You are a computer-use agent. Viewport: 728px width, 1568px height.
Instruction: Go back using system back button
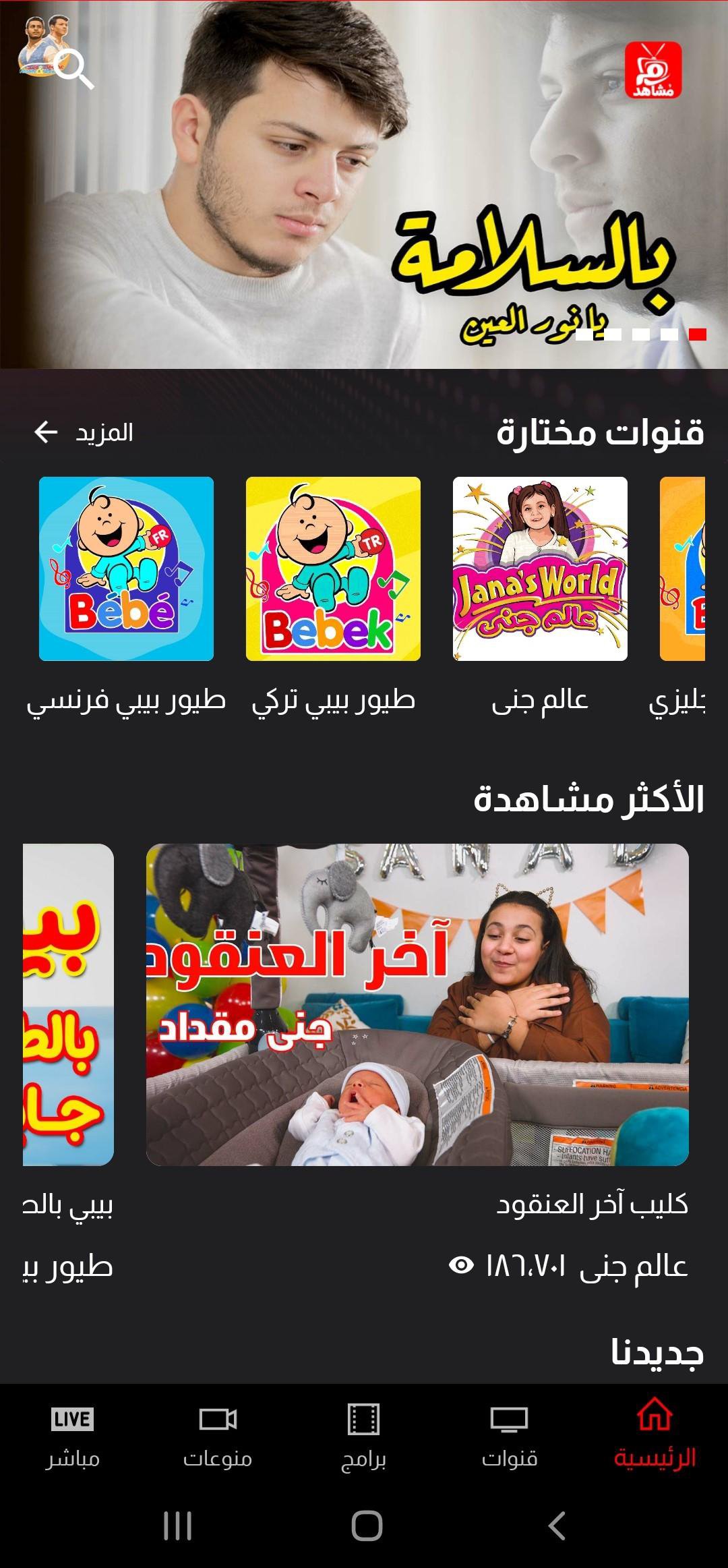557,1526
